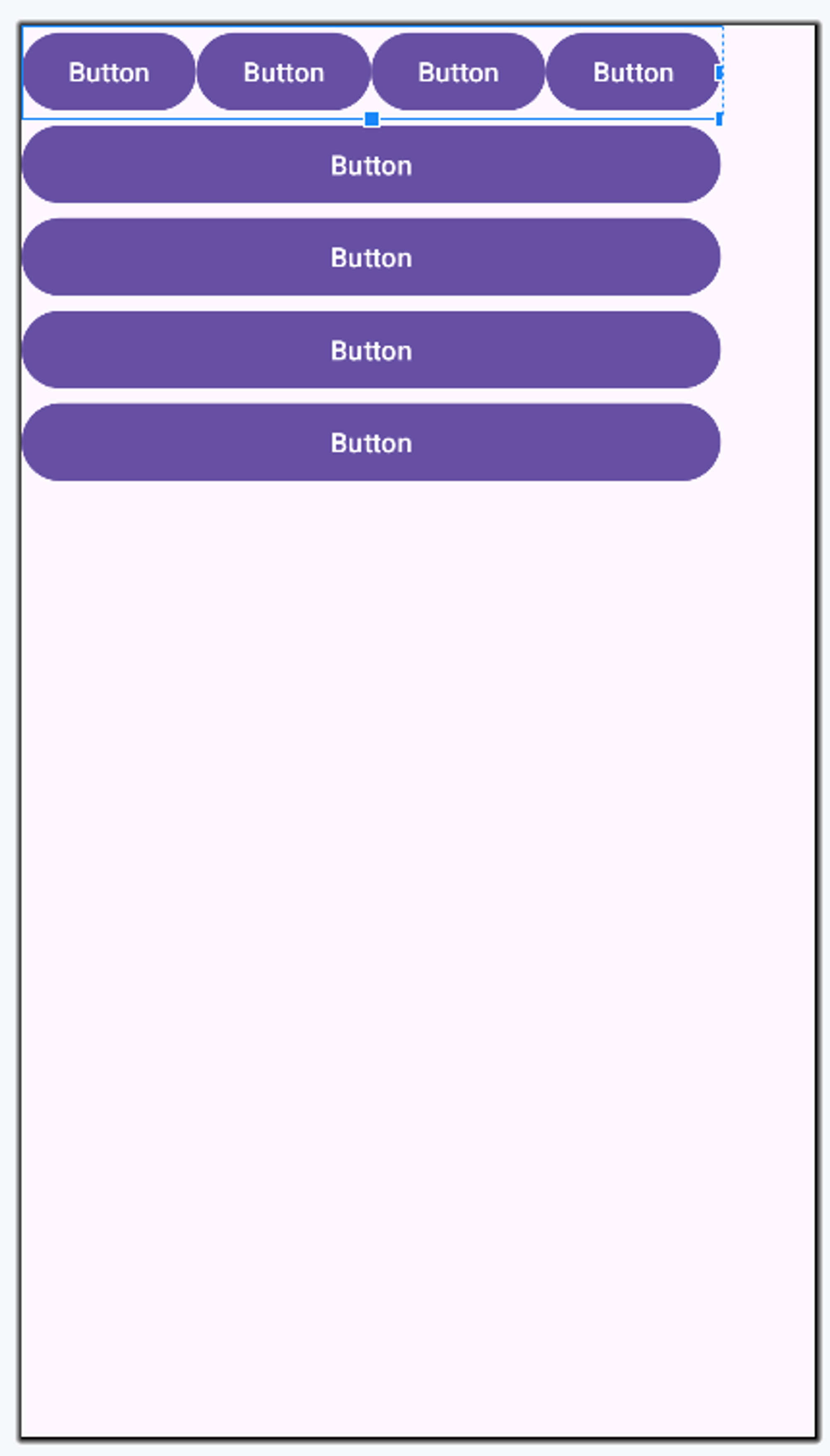The height and width of the screenshot is (1456, 830).
Task: Select the first full-width Button below the row
Action: pos(371,165)
